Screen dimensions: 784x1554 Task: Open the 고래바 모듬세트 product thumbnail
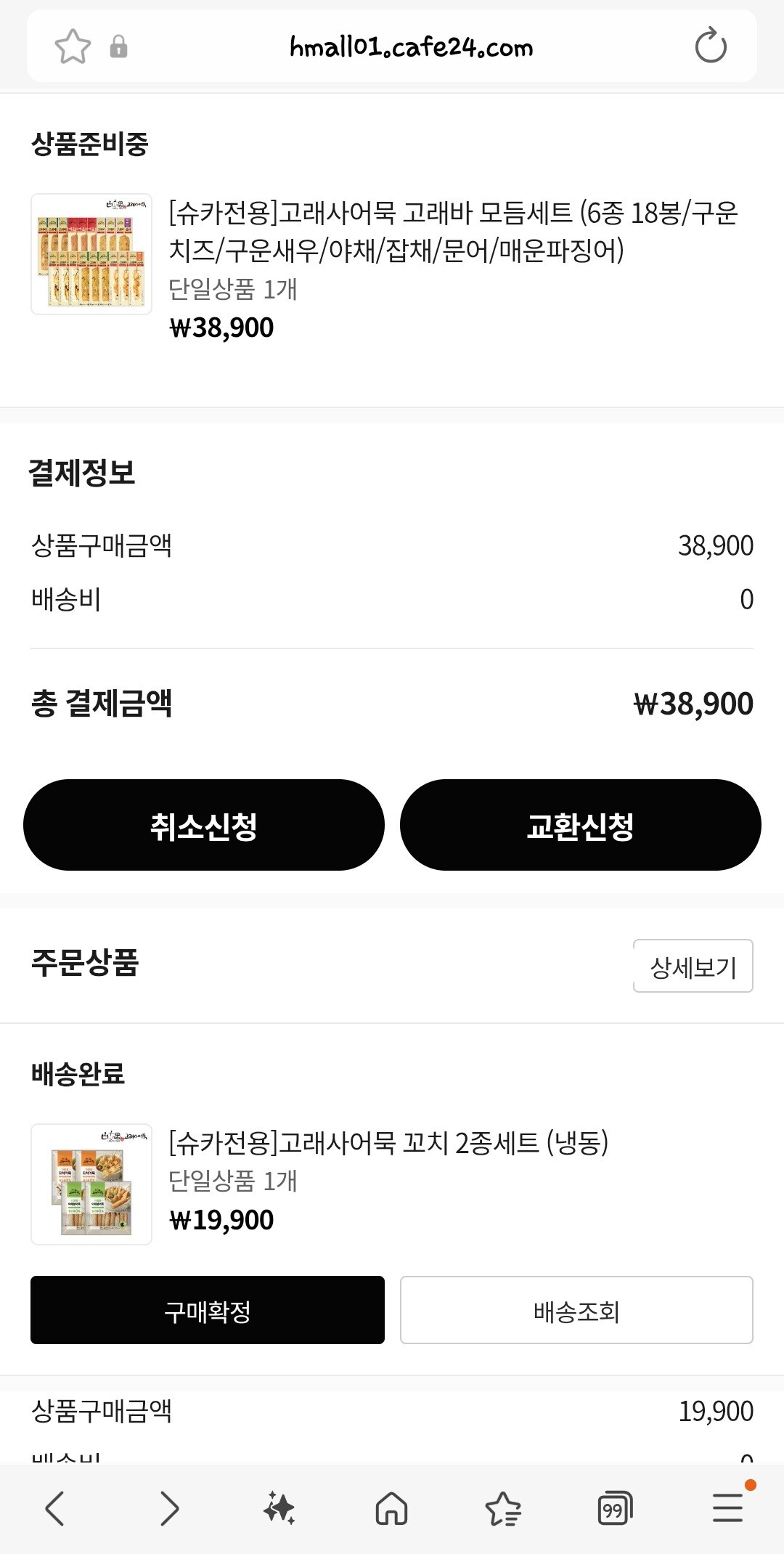[x=91, y=254]
